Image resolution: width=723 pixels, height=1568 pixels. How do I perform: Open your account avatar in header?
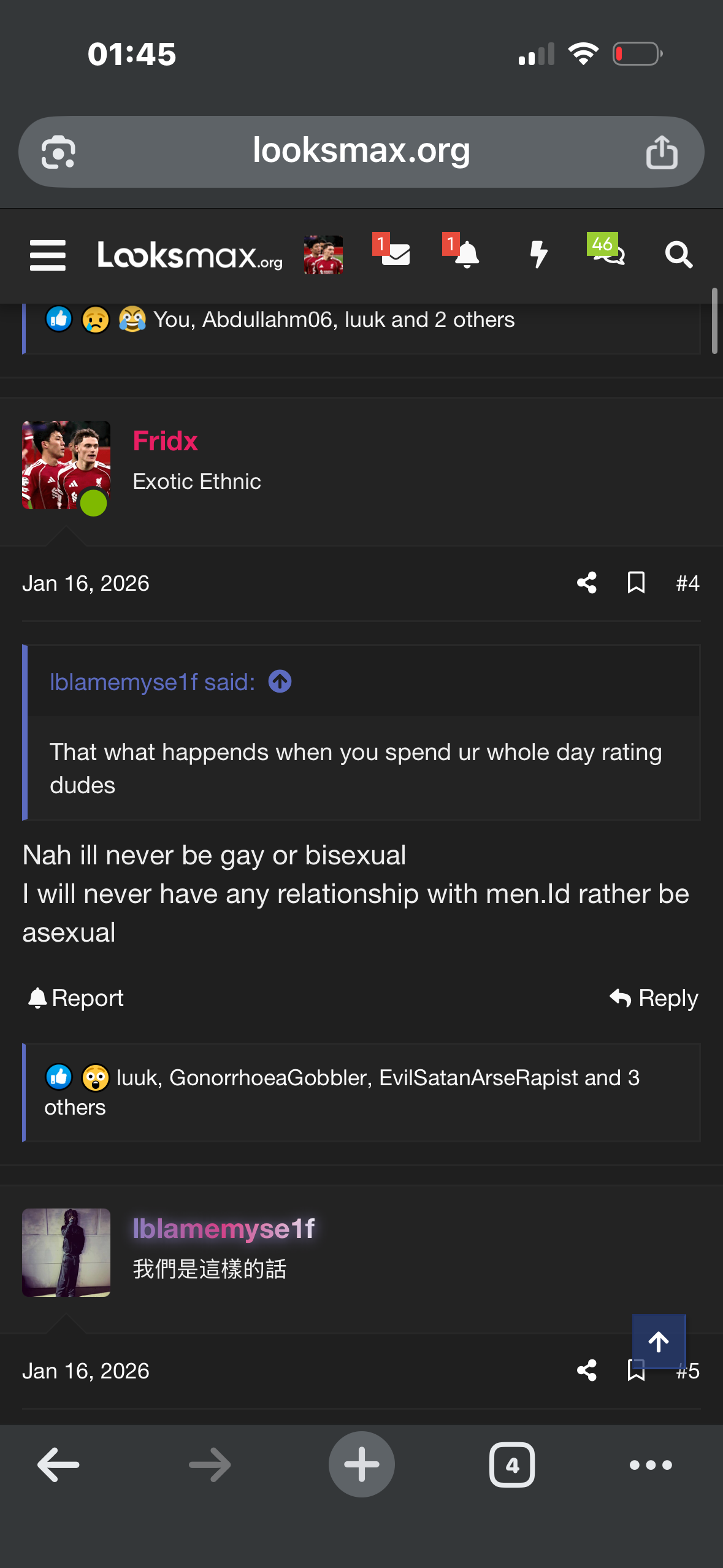point(323,255)
